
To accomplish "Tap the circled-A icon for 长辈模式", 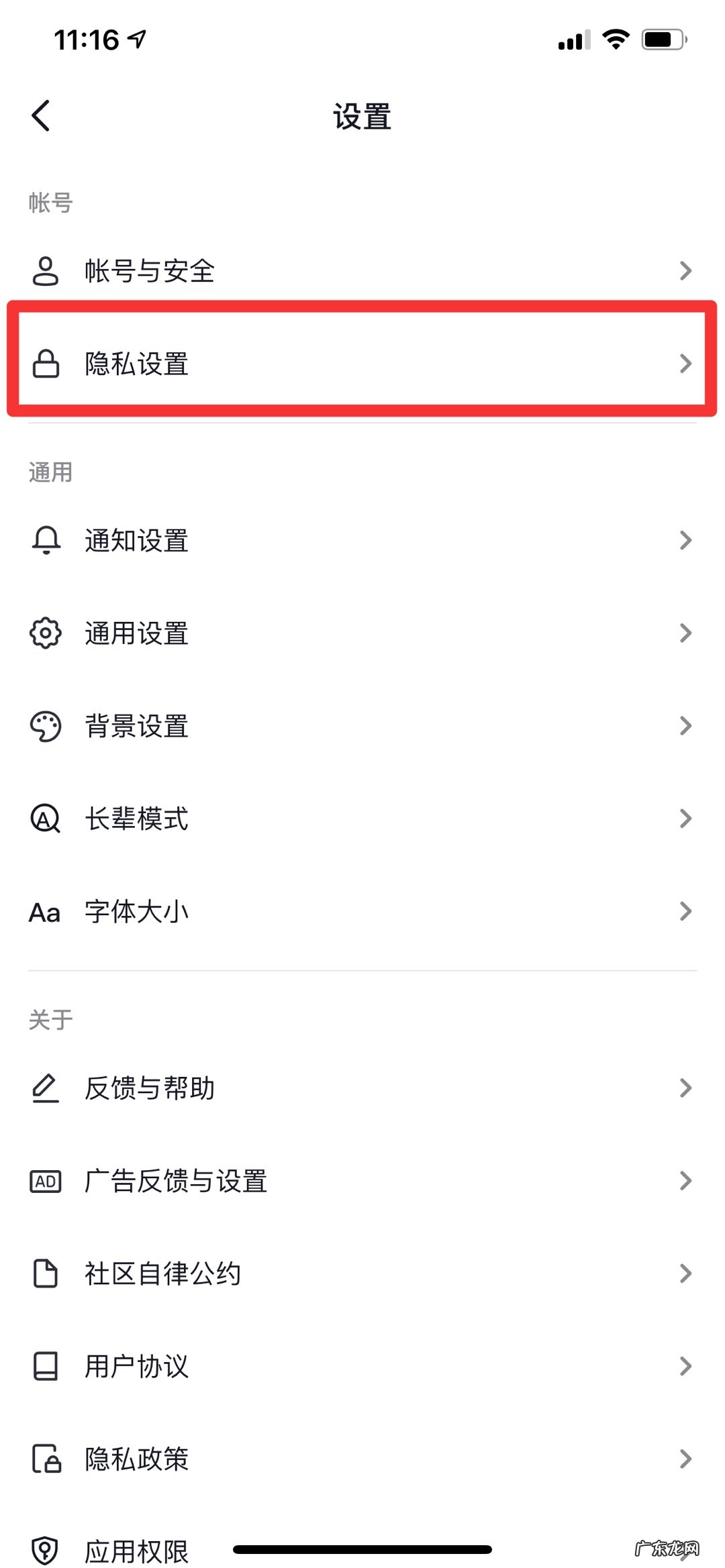I will (x=44, y=818).
